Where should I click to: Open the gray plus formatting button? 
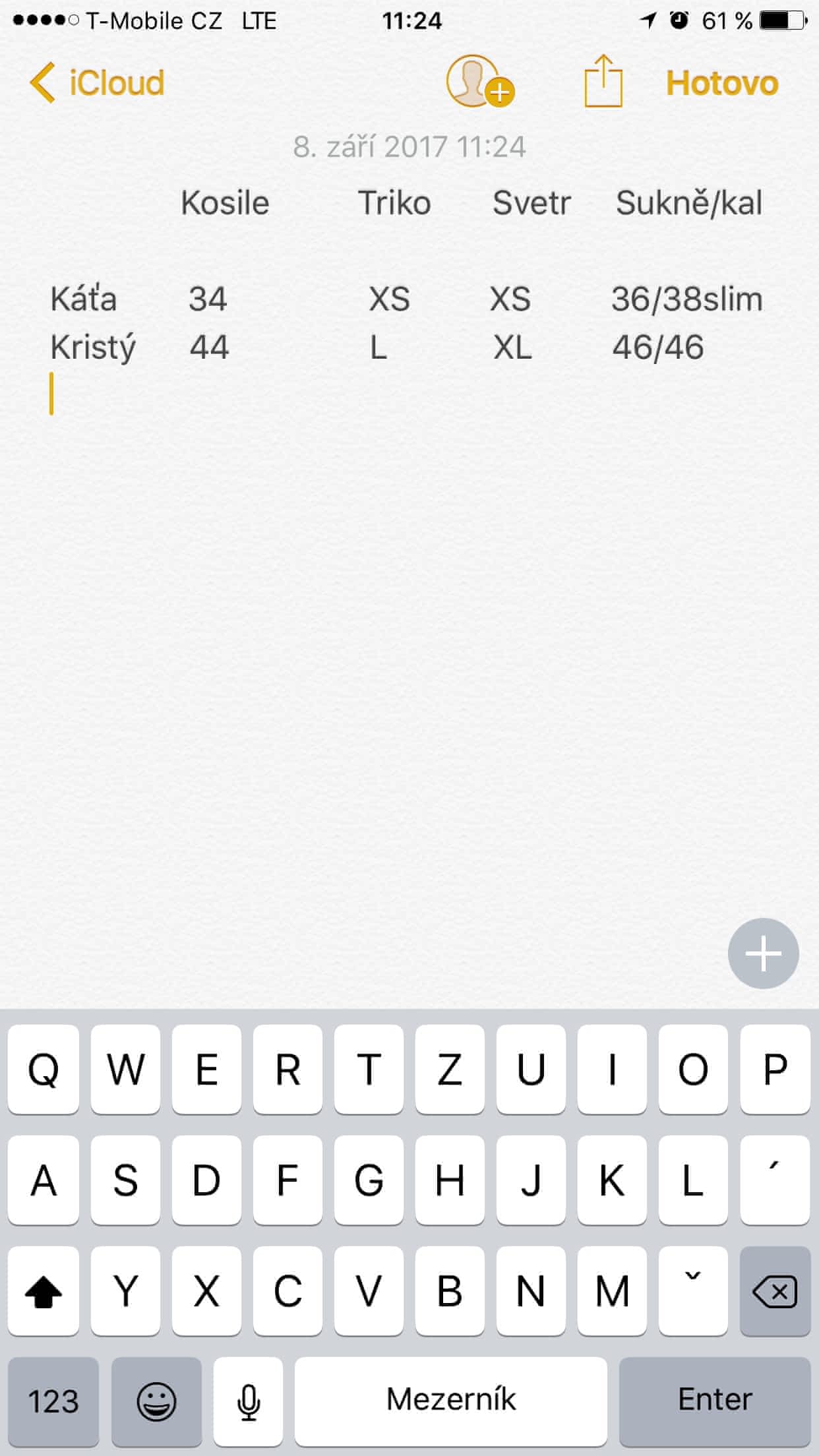coord(763,954)
